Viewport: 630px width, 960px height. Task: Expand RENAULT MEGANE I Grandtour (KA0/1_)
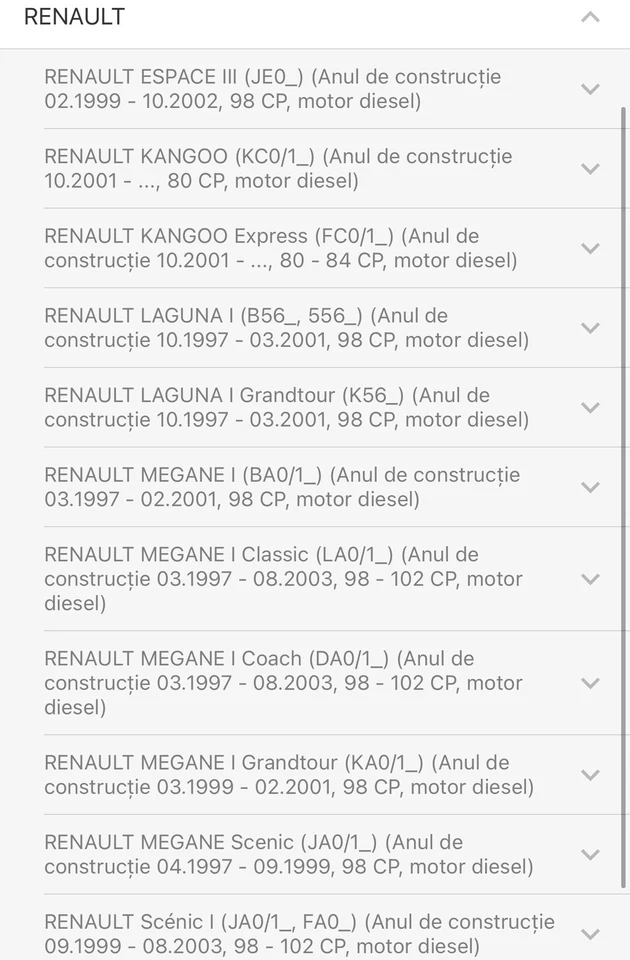(590, 775)
